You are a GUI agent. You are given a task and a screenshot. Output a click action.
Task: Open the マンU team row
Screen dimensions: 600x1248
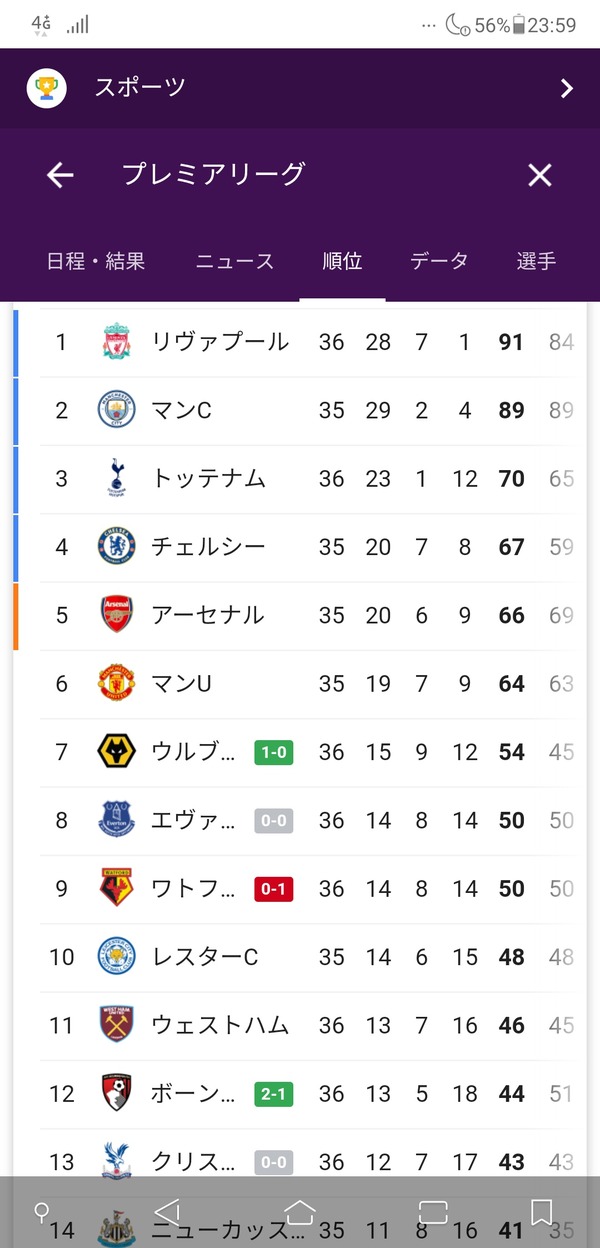pyautogui.click(x=298, y=684)
